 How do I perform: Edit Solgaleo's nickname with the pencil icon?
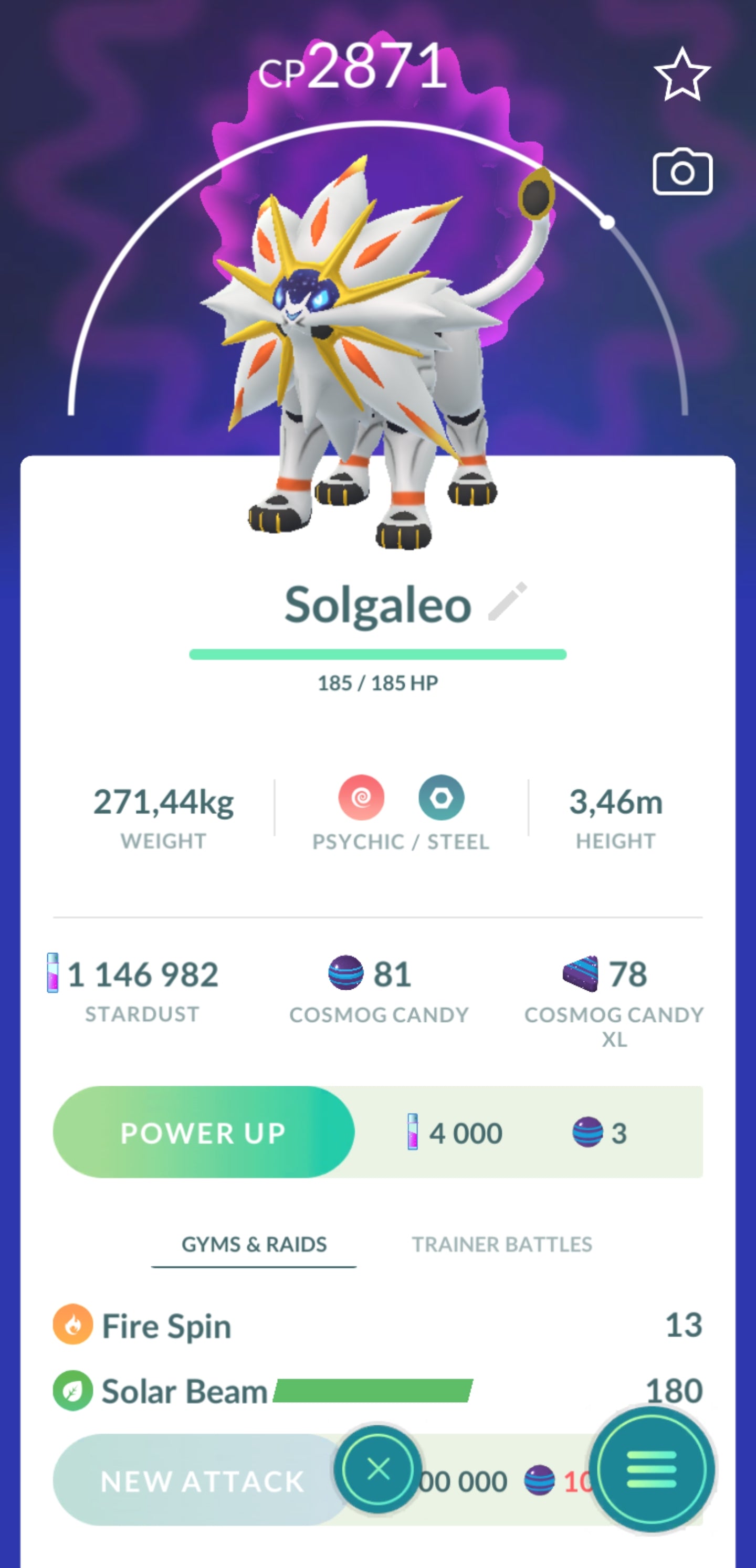[x=508, y=601]
